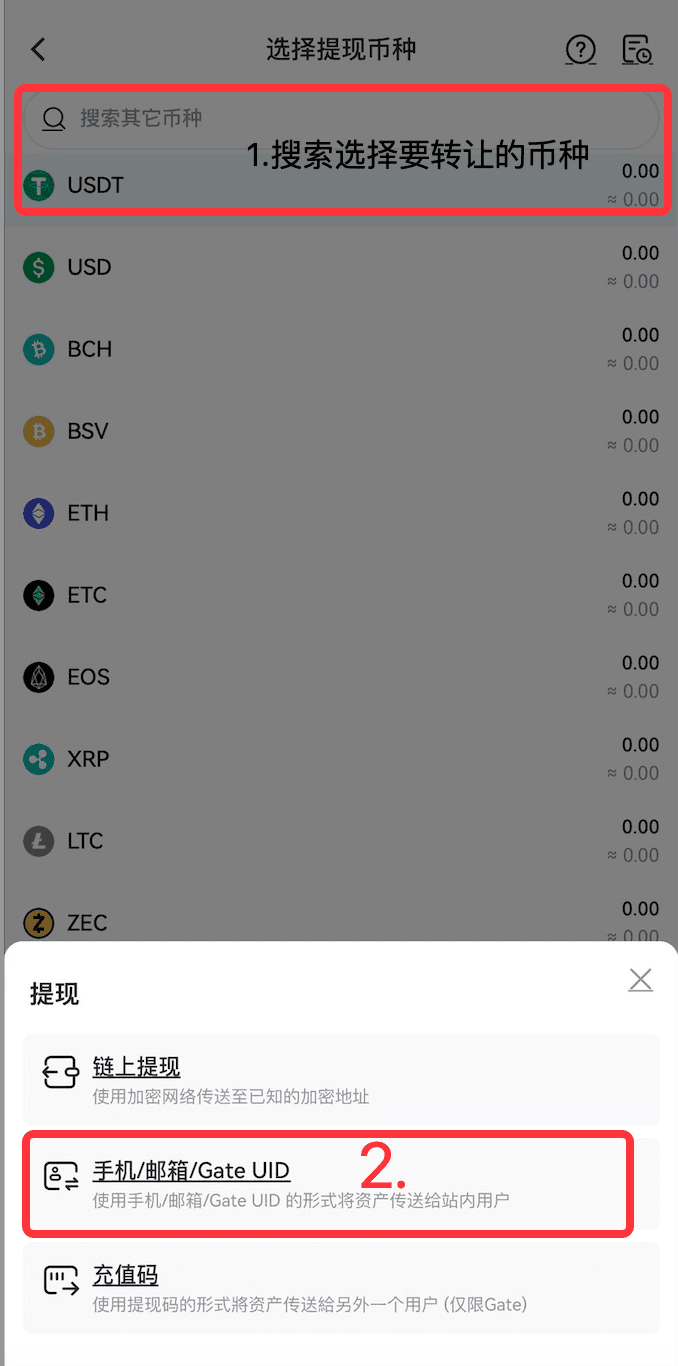Open the help question-mark icon
Image resolution: width=678 pixels, height=1366 pixels.
(x=580, y=49)
